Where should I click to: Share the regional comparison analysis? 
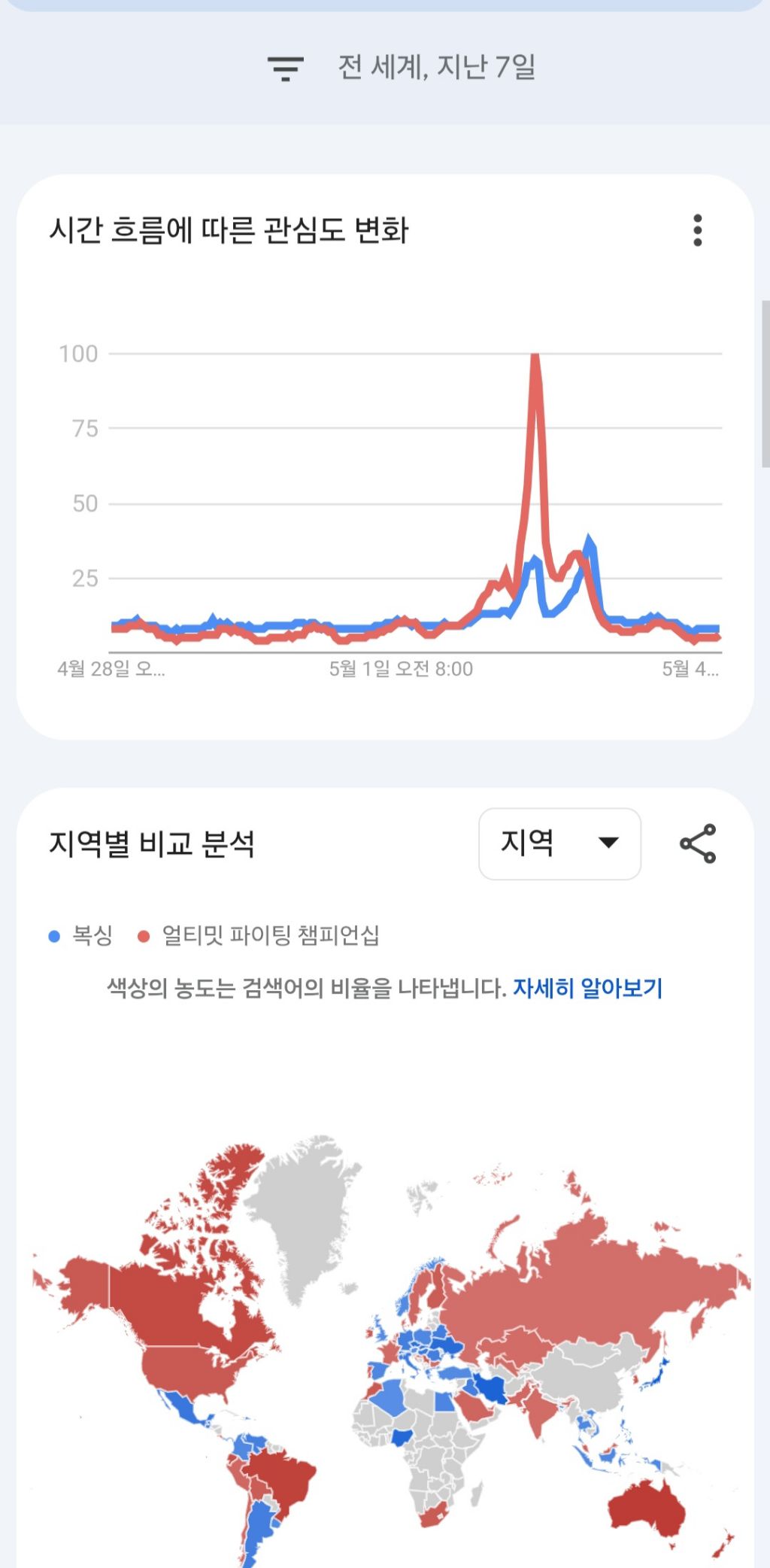(698, 843)
